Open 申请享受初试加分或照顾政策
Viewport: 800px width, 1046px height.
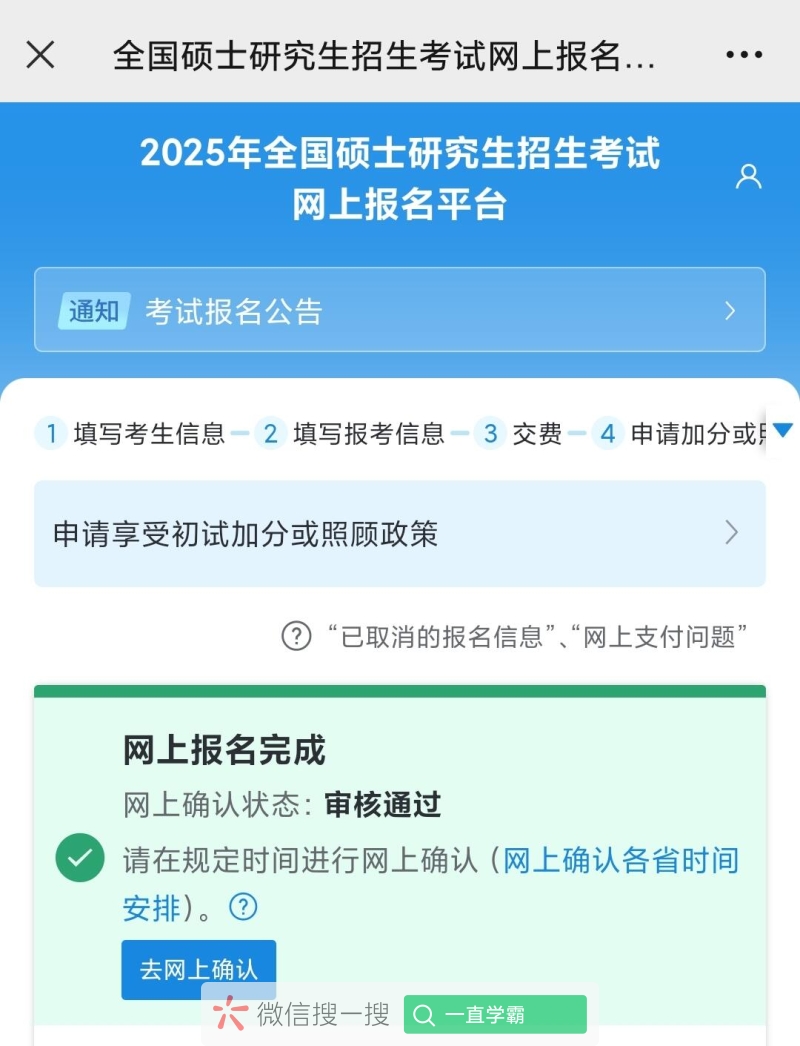tap(400, 533)
